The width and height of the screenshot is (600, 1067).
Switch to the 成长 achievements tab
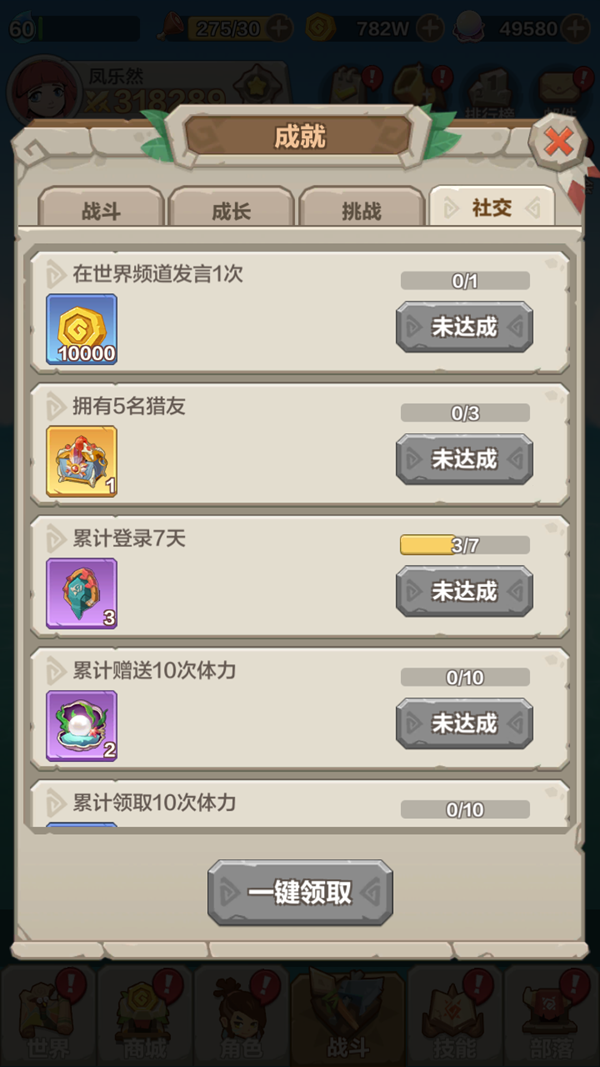pyautogui.click(x=231, y=209)
